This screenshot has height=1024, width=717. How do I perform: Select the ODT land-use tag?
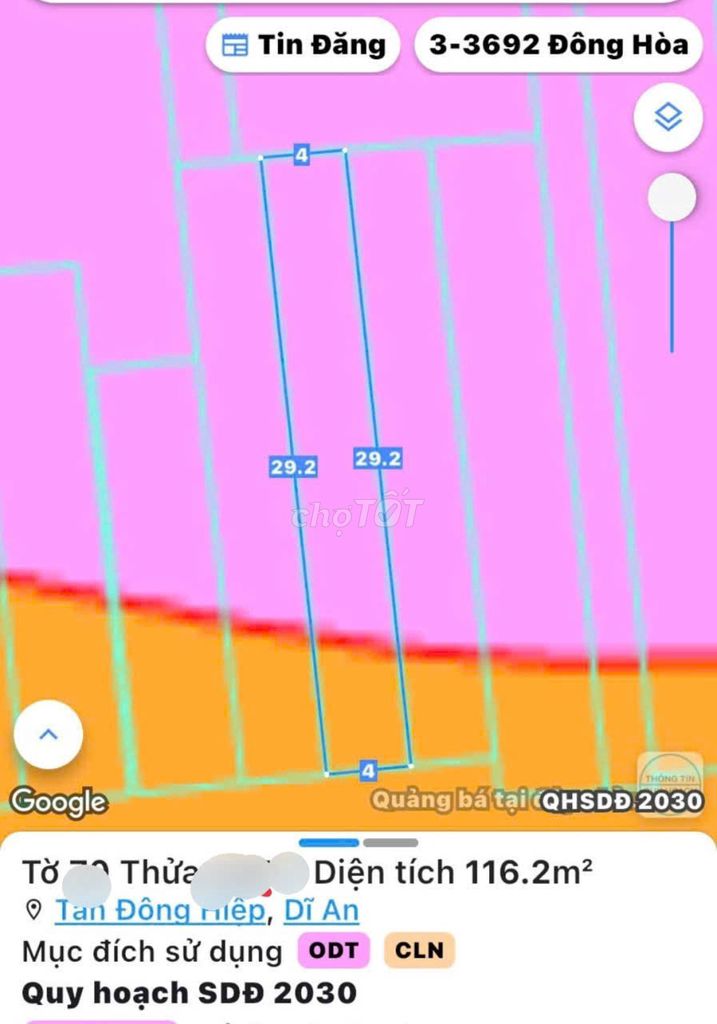pos(334,950)
